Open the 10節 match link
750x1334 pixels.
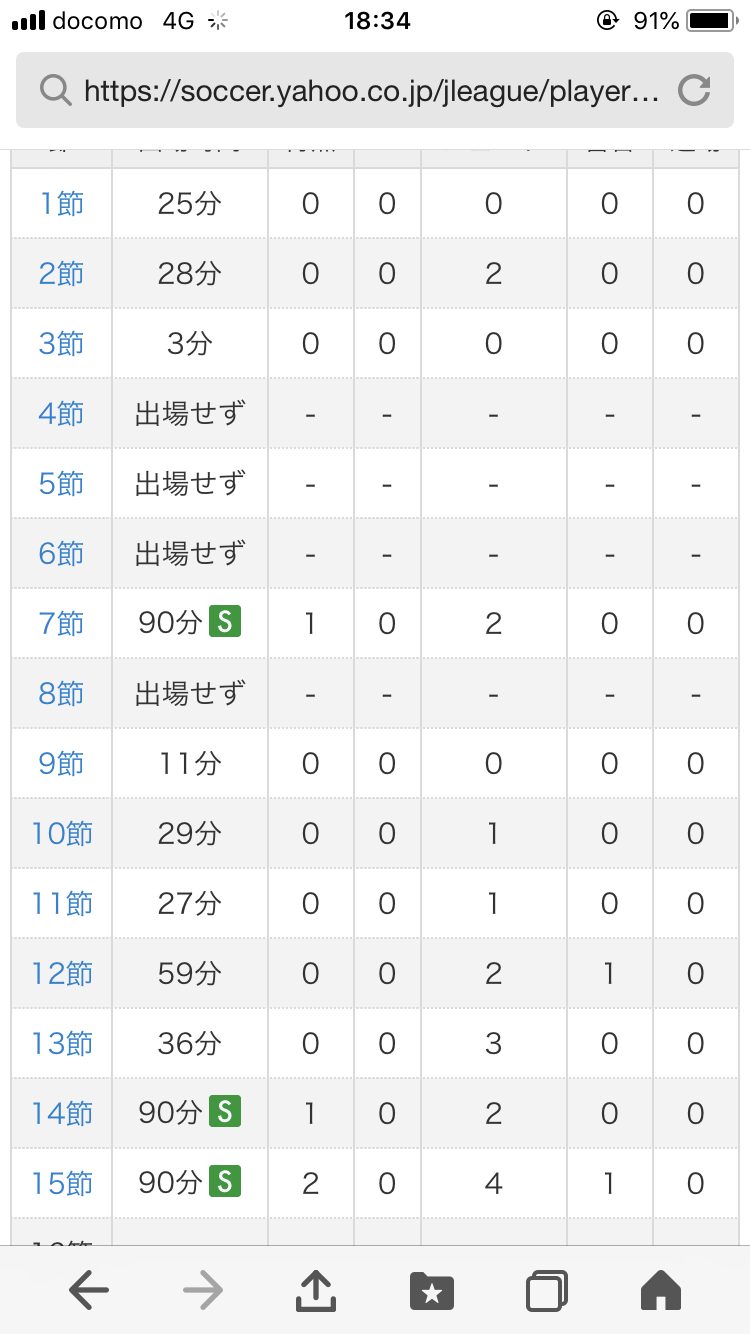point(61,834)
